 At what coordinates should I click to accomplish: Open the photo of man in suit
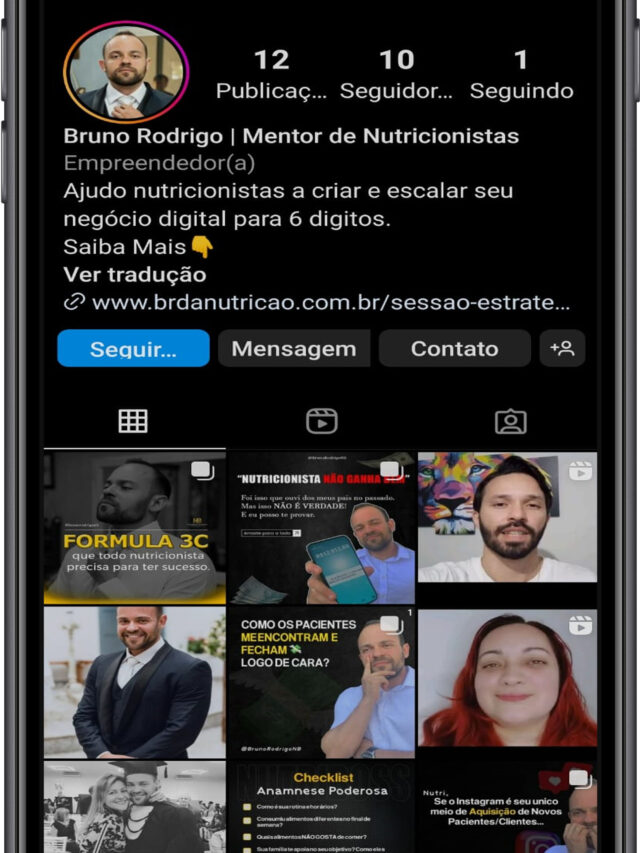(x=134, y=682)
